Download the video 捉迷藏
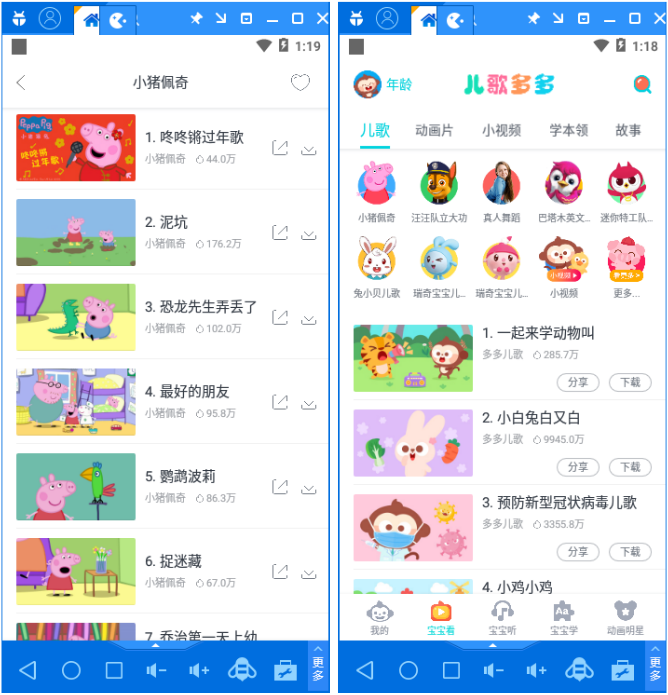Viewport: 668px width, 695px height. tap(309, 572)
